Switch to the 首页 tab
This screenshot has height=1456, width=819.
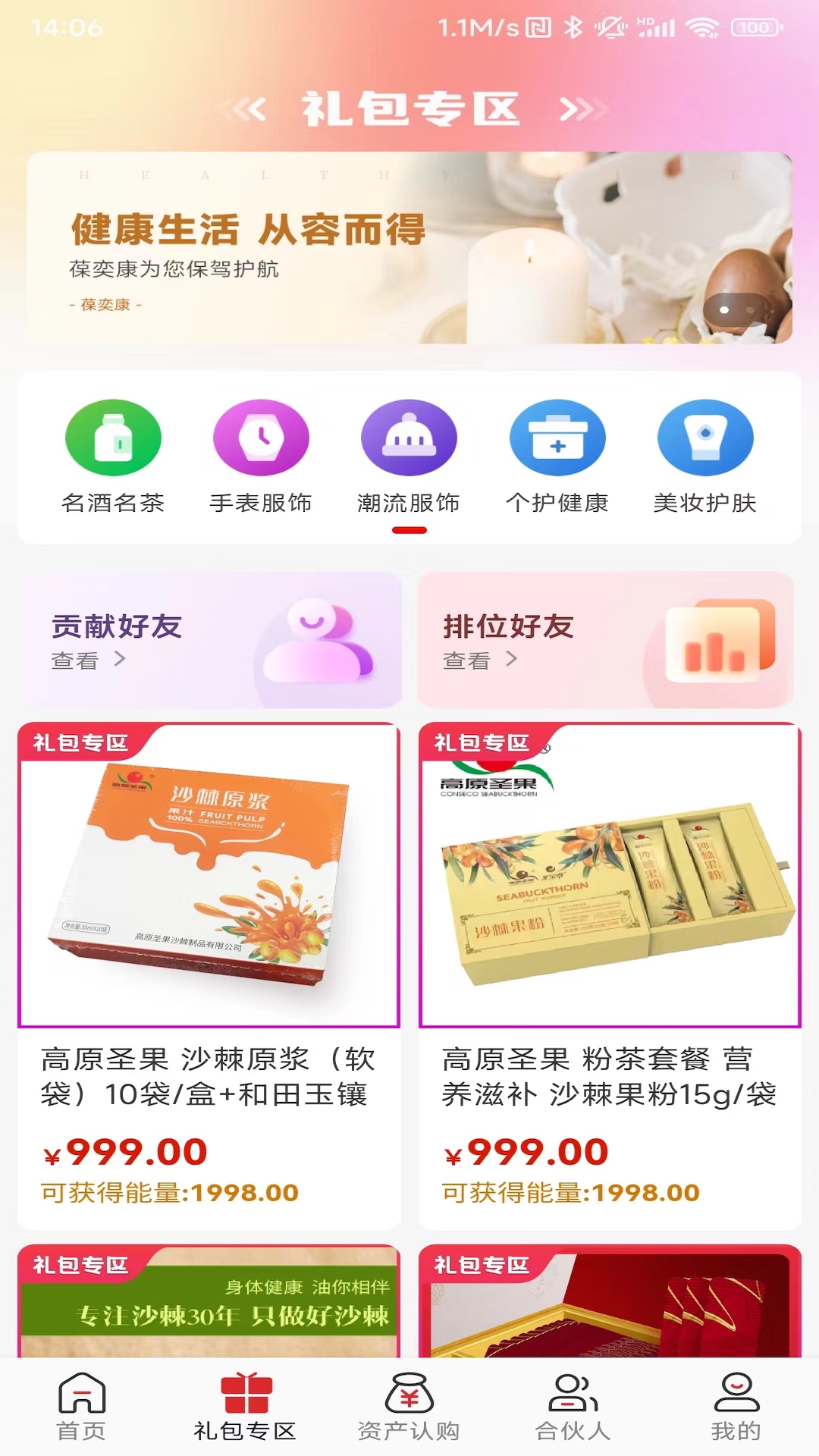click(x=81, y=1407)
